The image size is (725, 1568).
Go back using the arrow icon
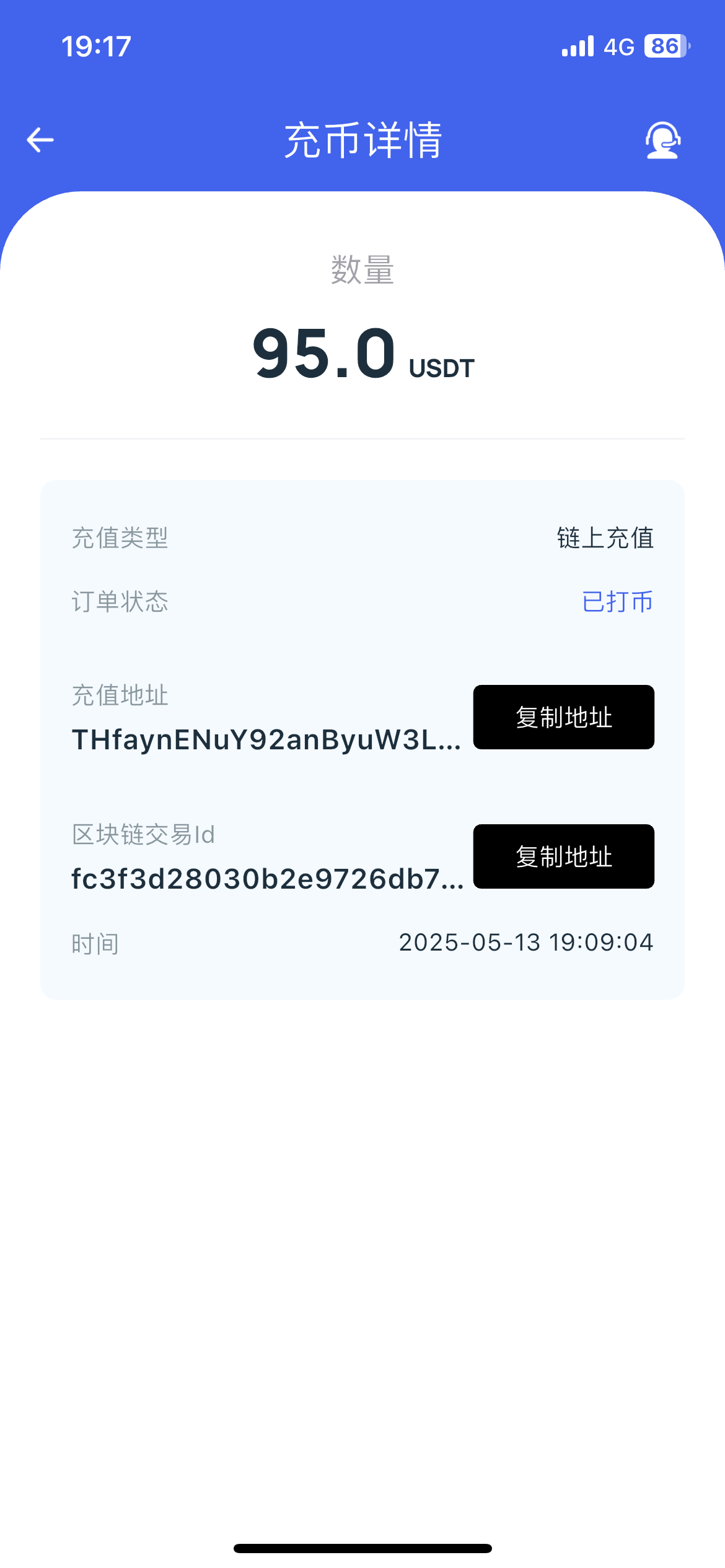(40, 140)
